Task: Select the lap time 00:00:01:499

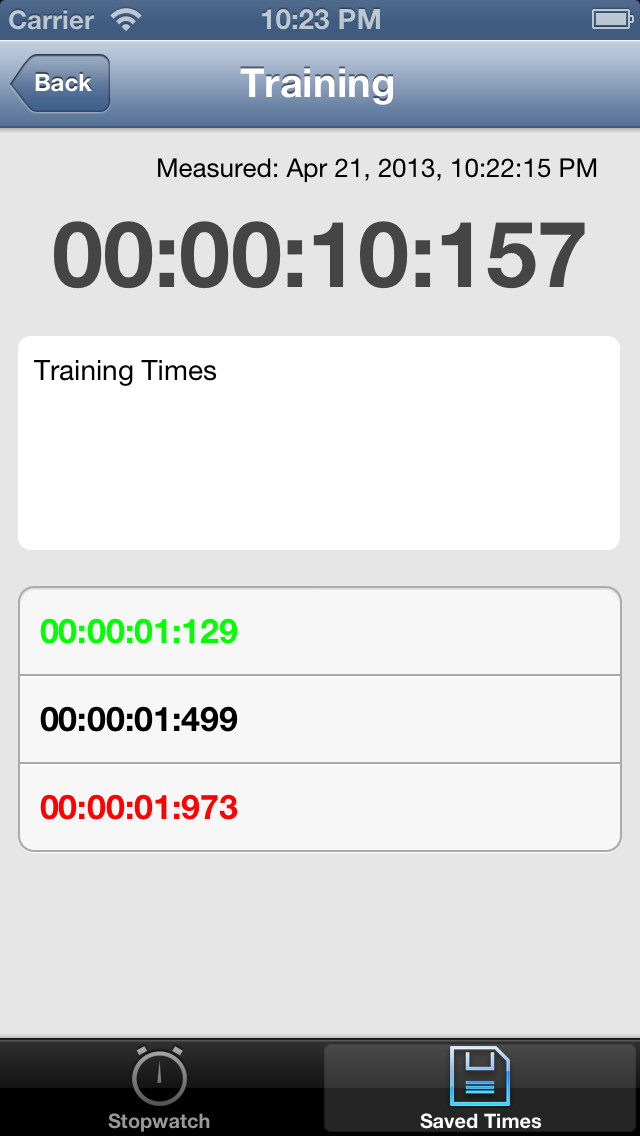Action: (320, 719)
